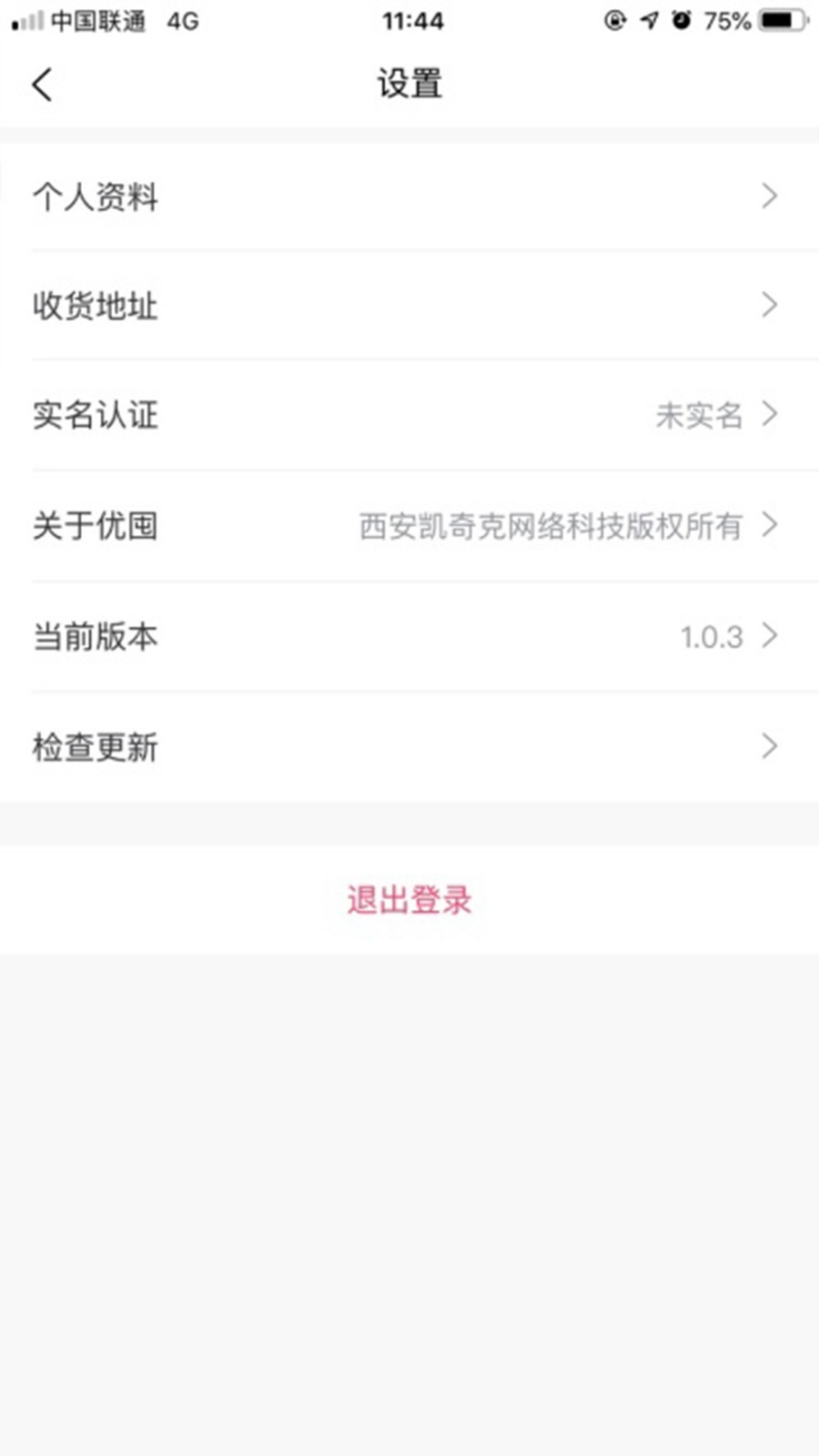Open the 关于优囤 page
The image size is (819, 1456).
(409, 526)
